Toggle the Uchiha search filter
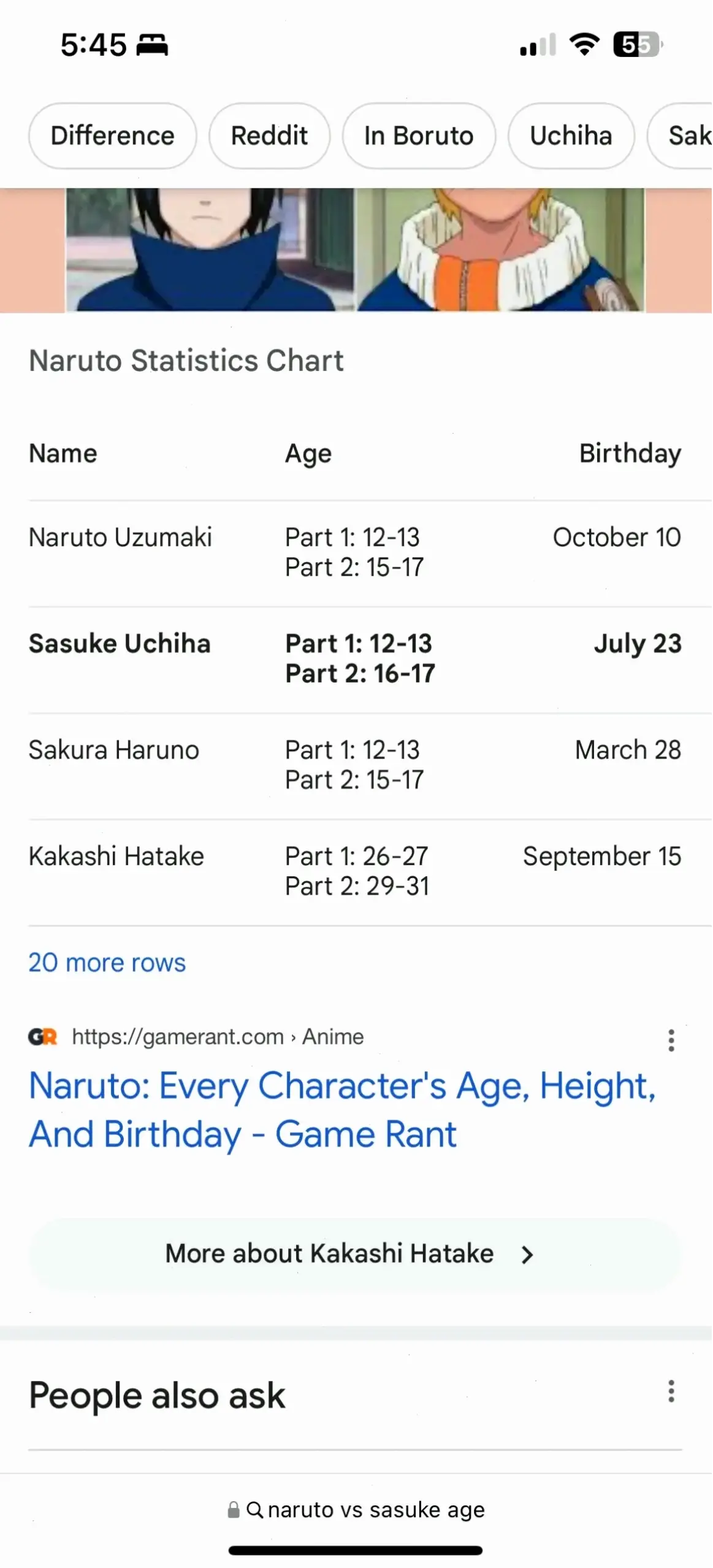Image resolution: width=713 pixels, height=1568 pixels. click(x=571, y=136)
